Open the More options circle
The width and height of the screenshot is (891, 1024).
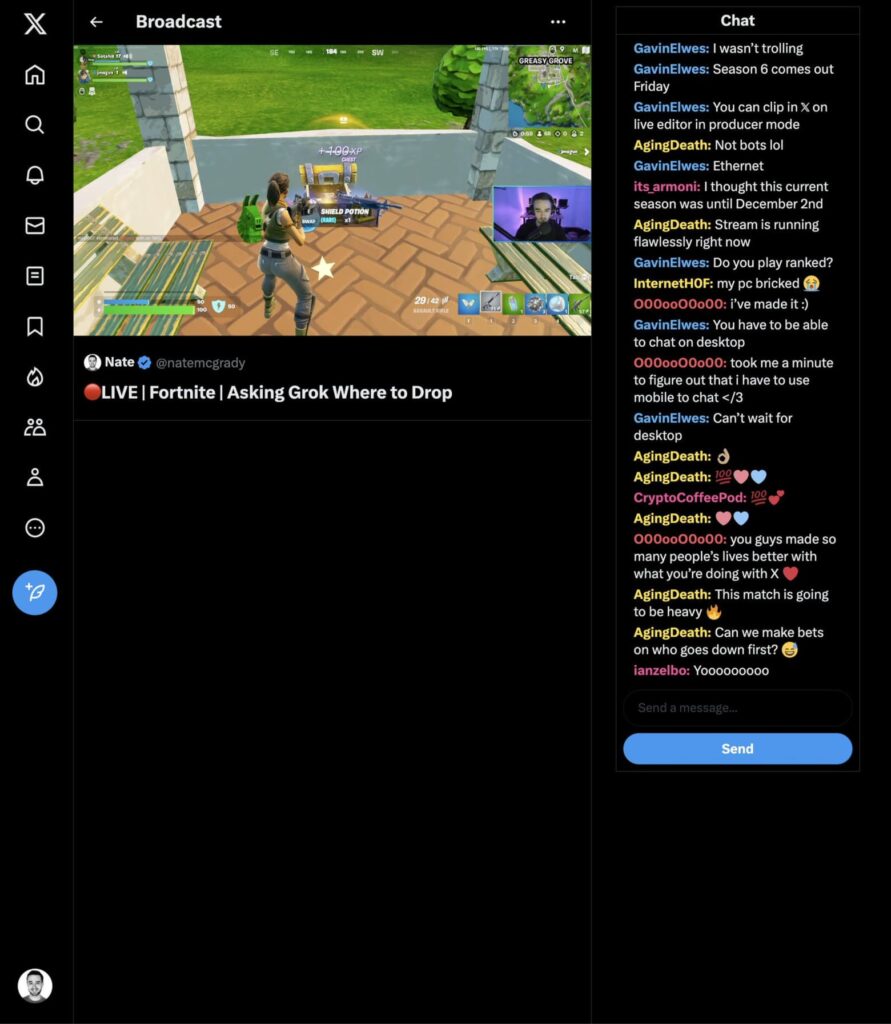(35, 528)
